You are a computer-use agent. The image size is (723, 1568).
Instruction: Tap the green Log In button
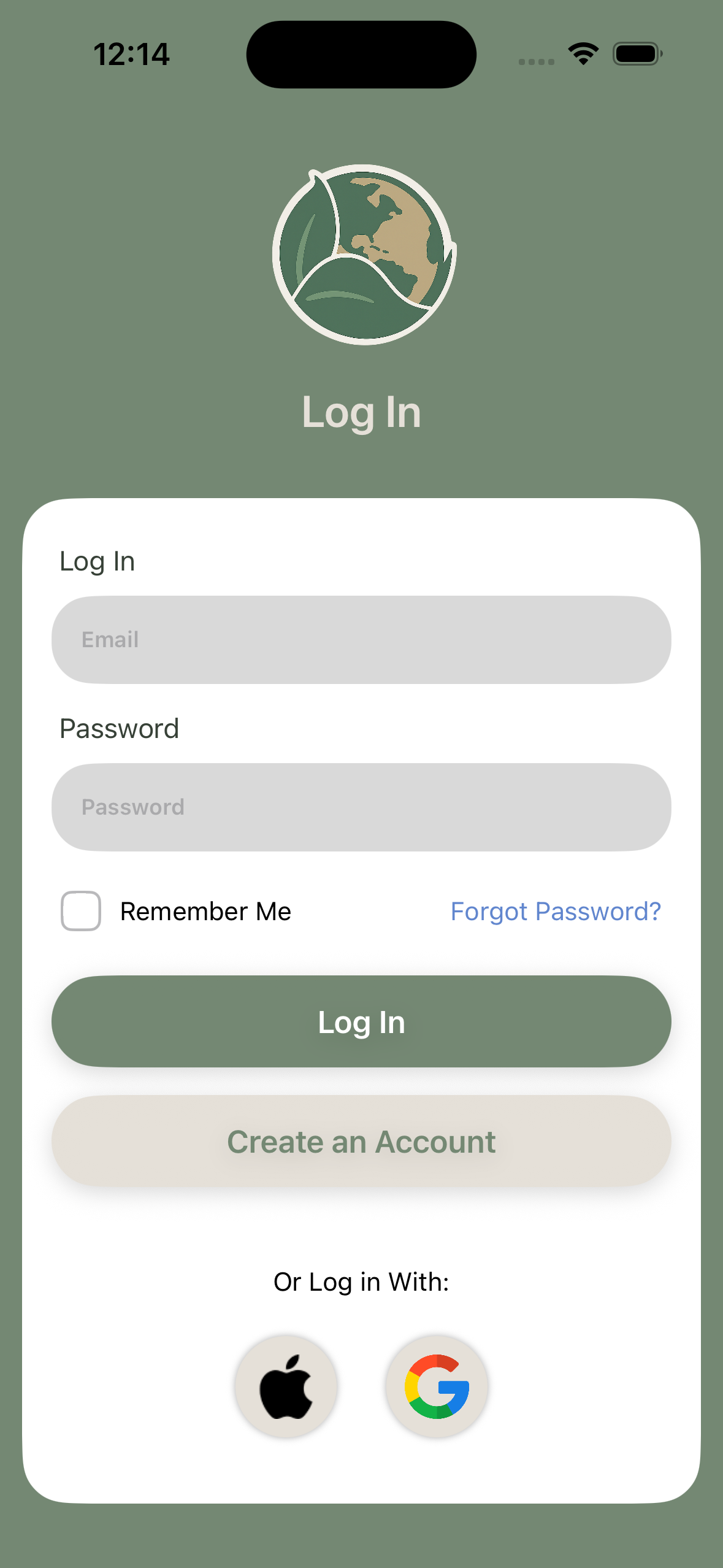coord(361,1022)
